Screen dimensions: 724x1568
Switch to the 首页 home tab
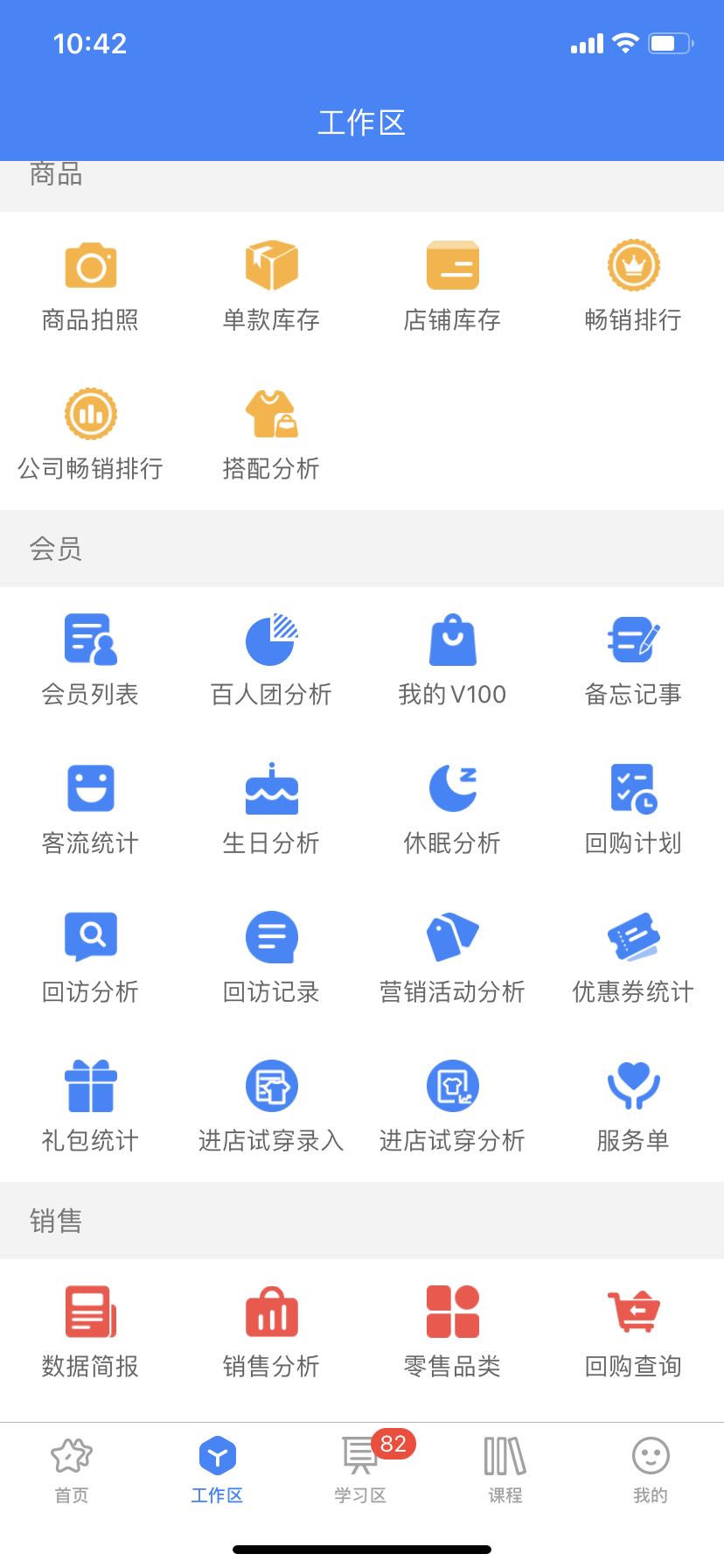pos(72,1470)
